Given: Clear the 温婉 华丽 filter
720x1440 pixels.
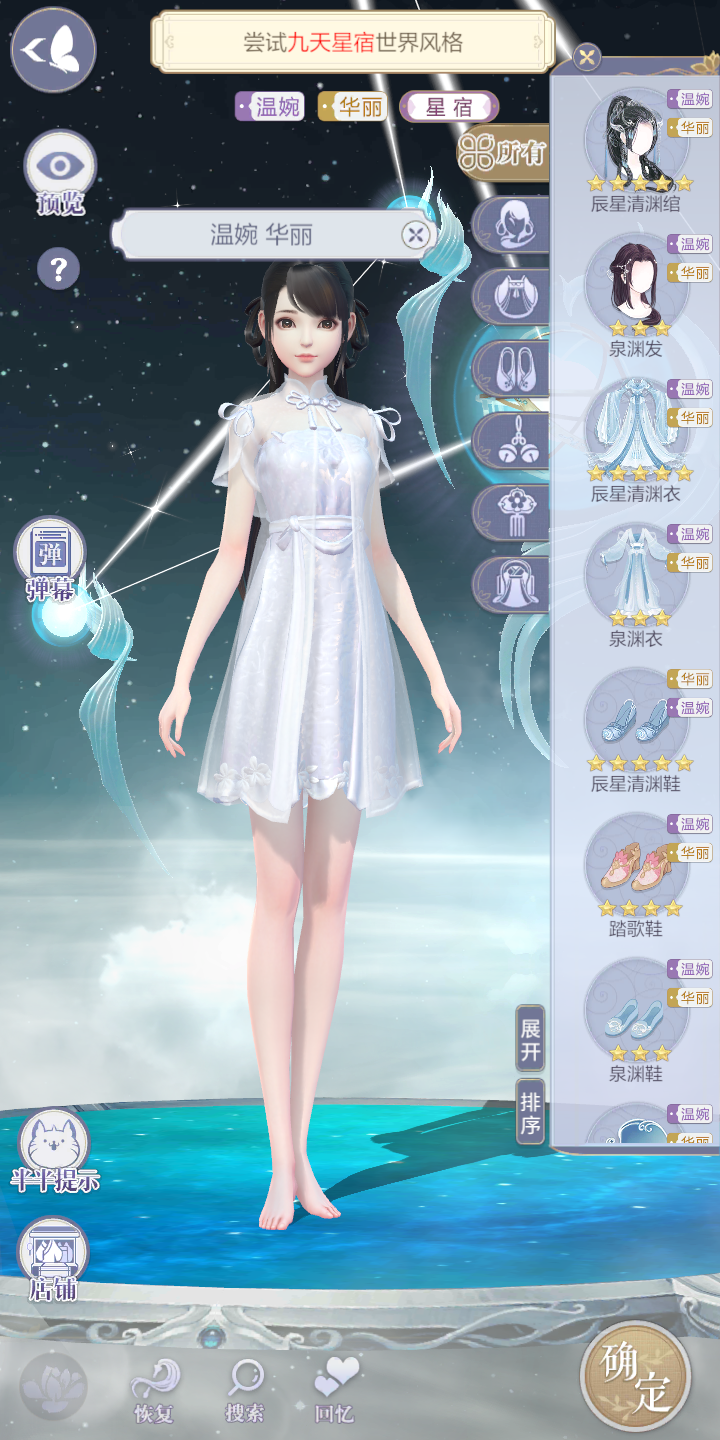Looking at the screenshot, I should tap(415, 235).
